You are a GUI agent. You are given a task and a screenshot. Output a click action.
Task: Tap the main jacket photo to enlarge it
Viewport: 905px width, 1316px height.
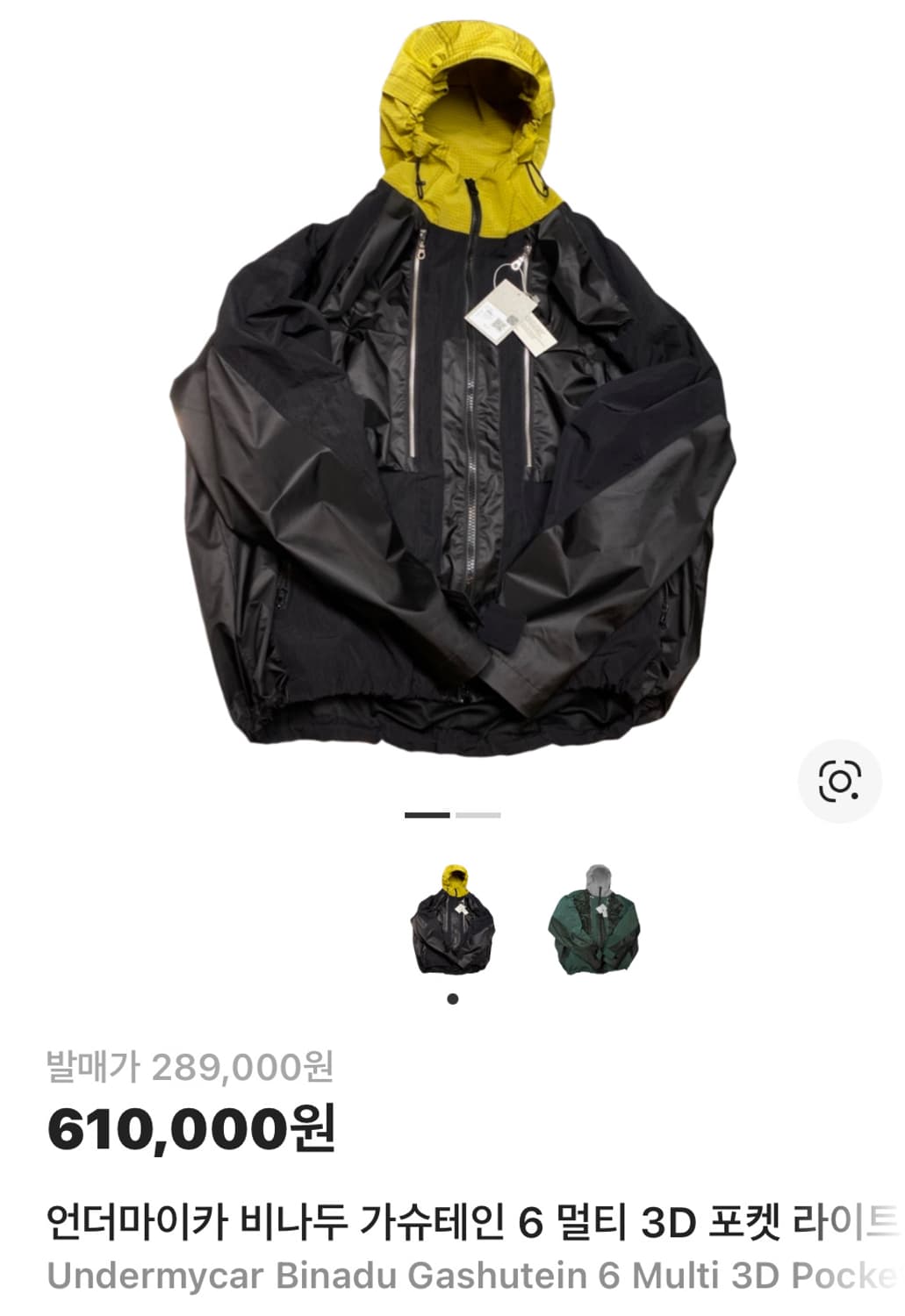[x=452, y=395]
